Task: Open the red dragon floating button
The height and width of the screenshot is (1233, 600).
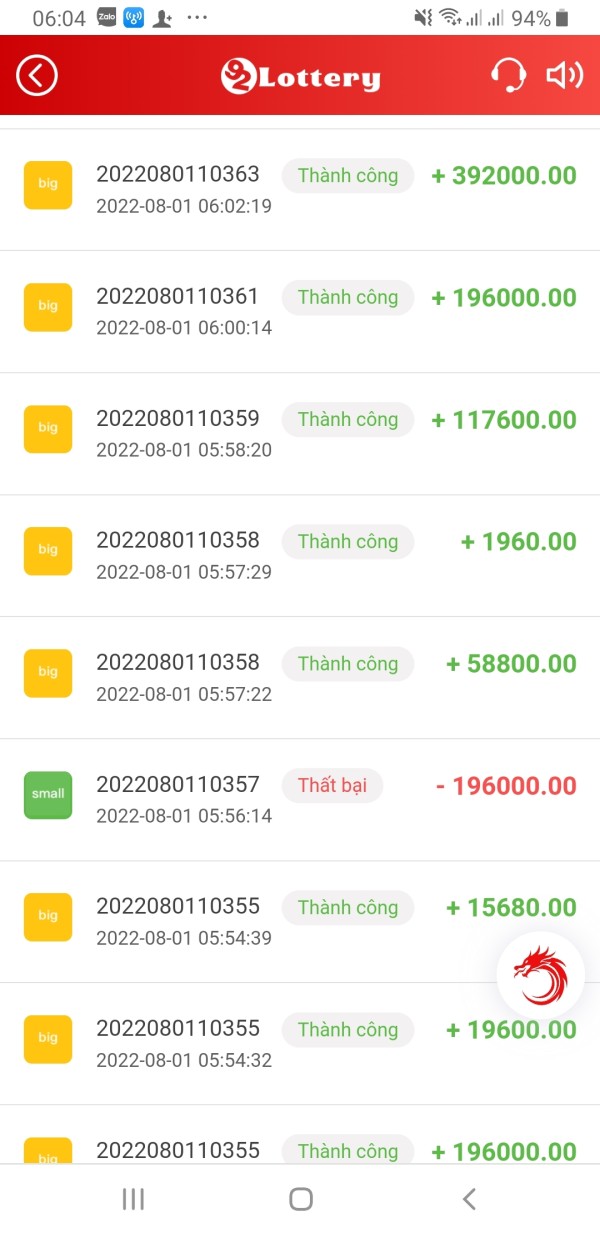Action: tap(540, 976)
